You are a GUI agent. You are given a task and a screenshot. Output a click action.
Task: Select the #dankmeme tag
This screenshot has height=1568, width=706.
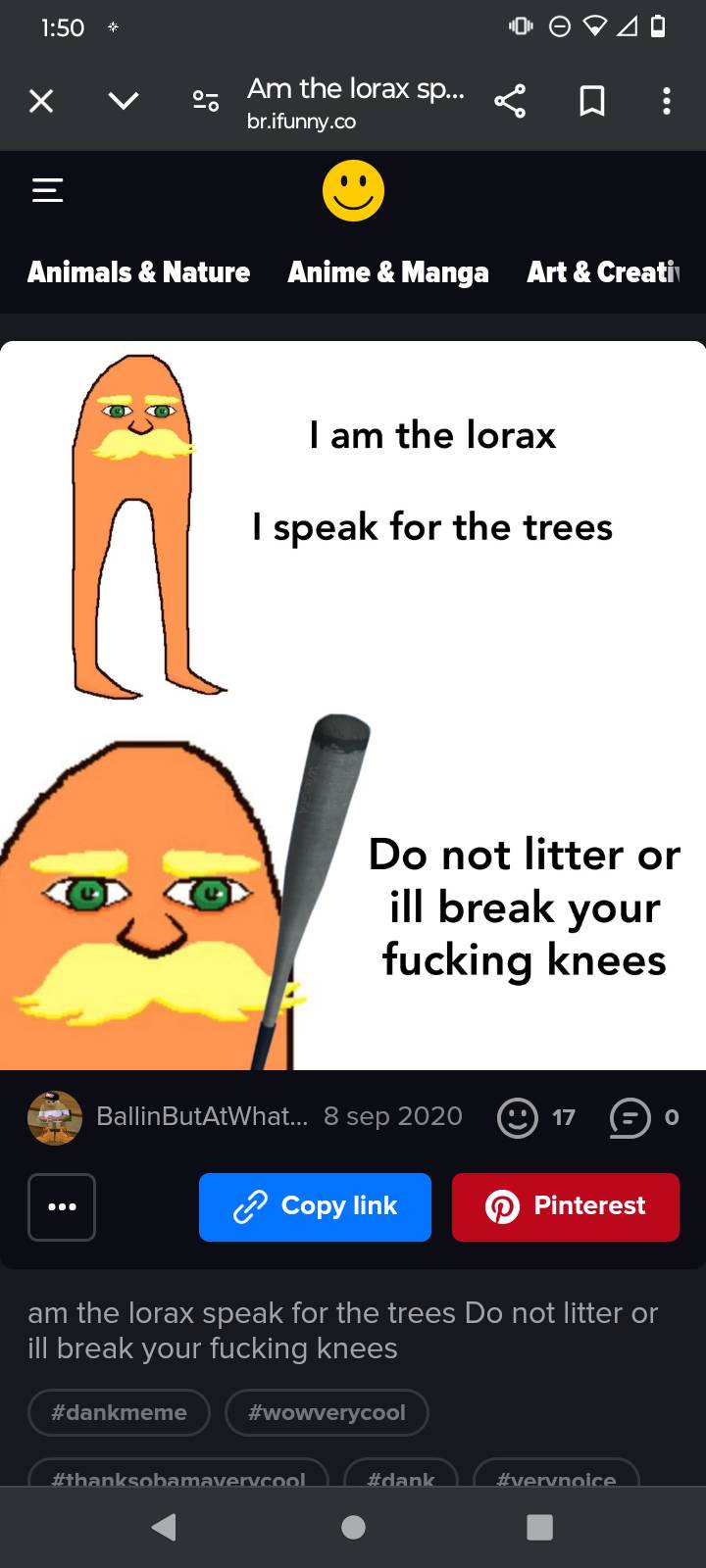pos(119,1412)
